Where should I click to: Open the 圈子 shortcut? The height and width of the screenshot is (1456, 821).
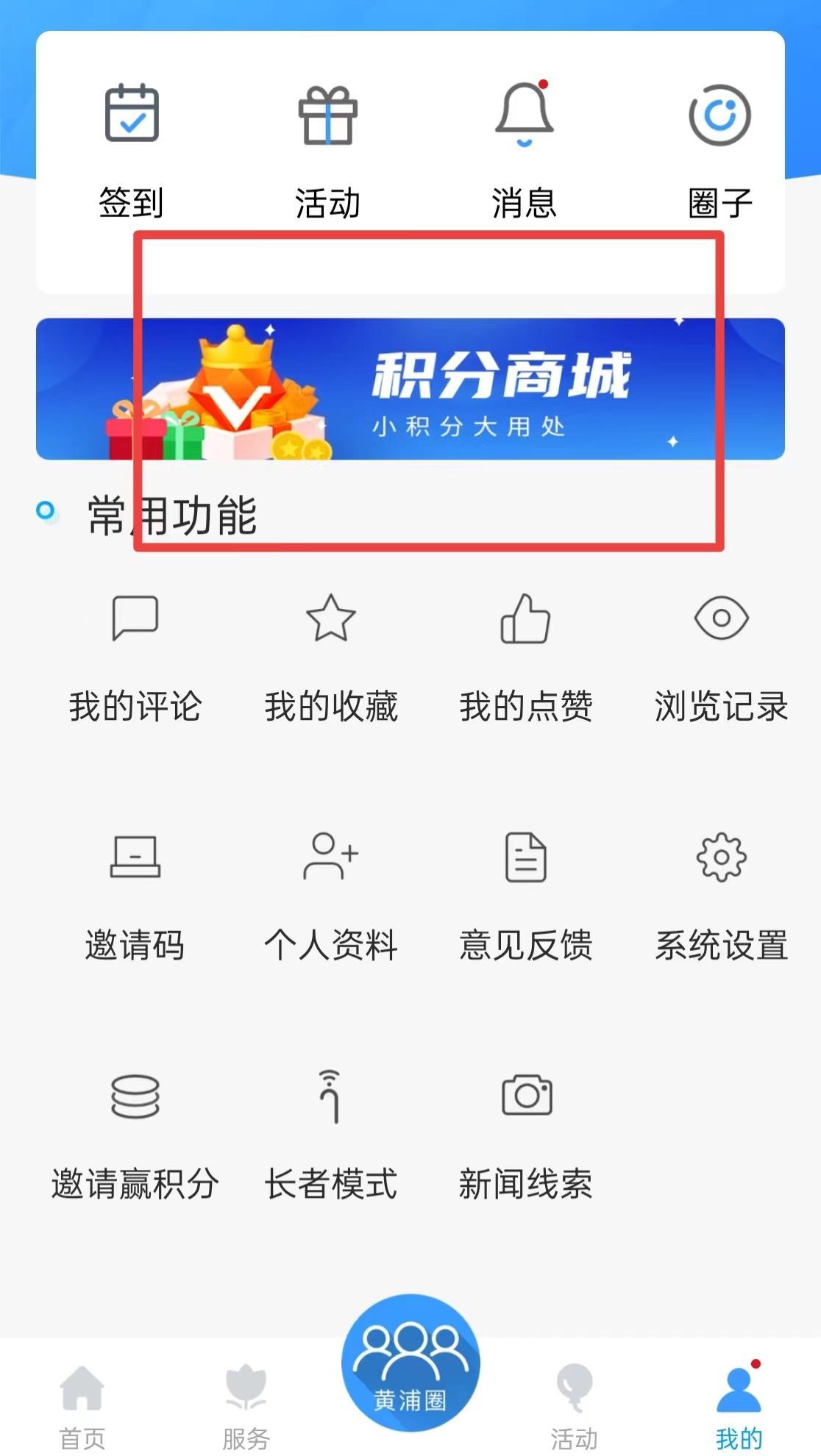pos(719,147)
